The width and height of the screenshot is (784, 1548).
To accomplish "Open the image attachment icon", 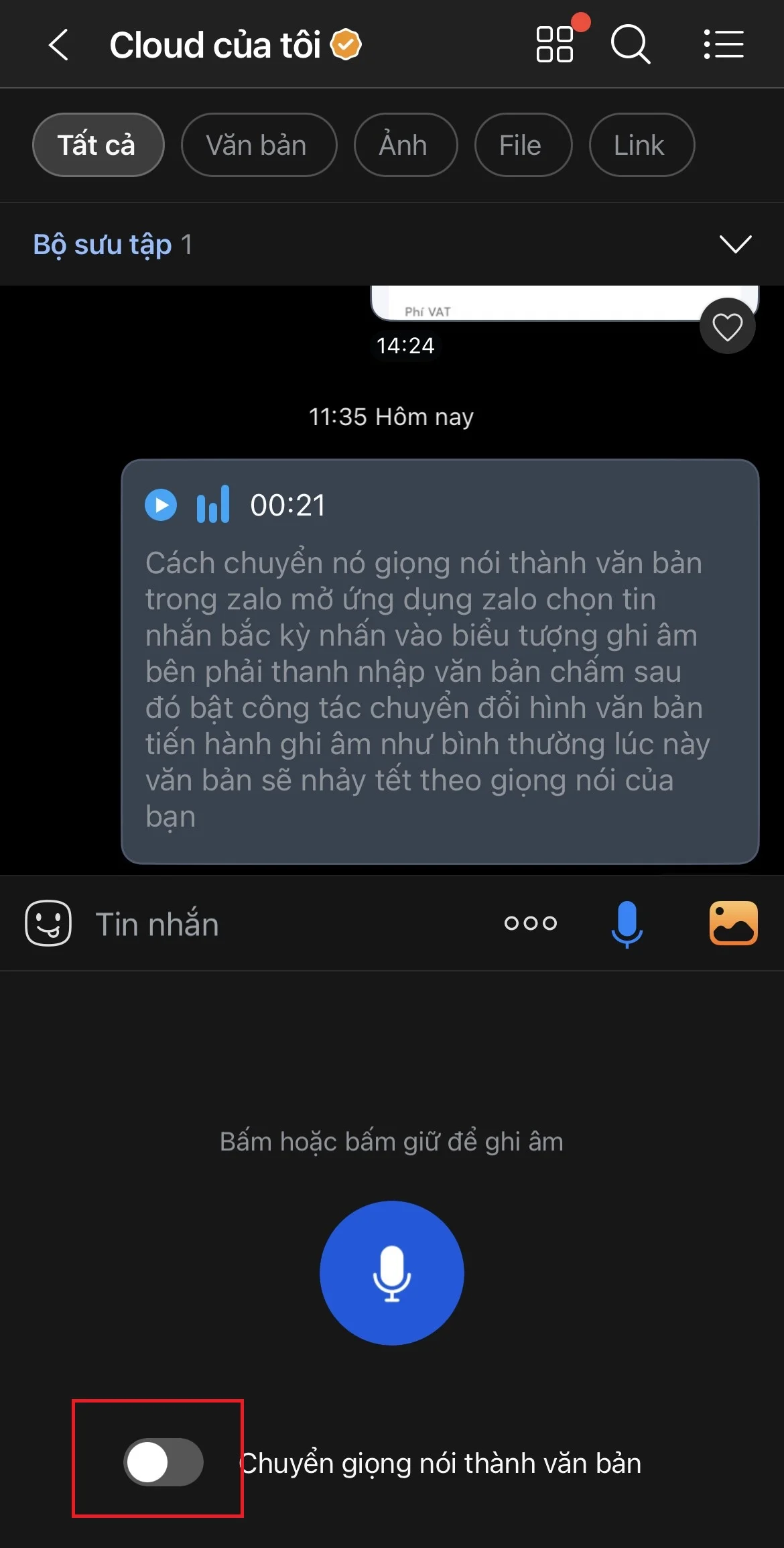I will [733, 922].
